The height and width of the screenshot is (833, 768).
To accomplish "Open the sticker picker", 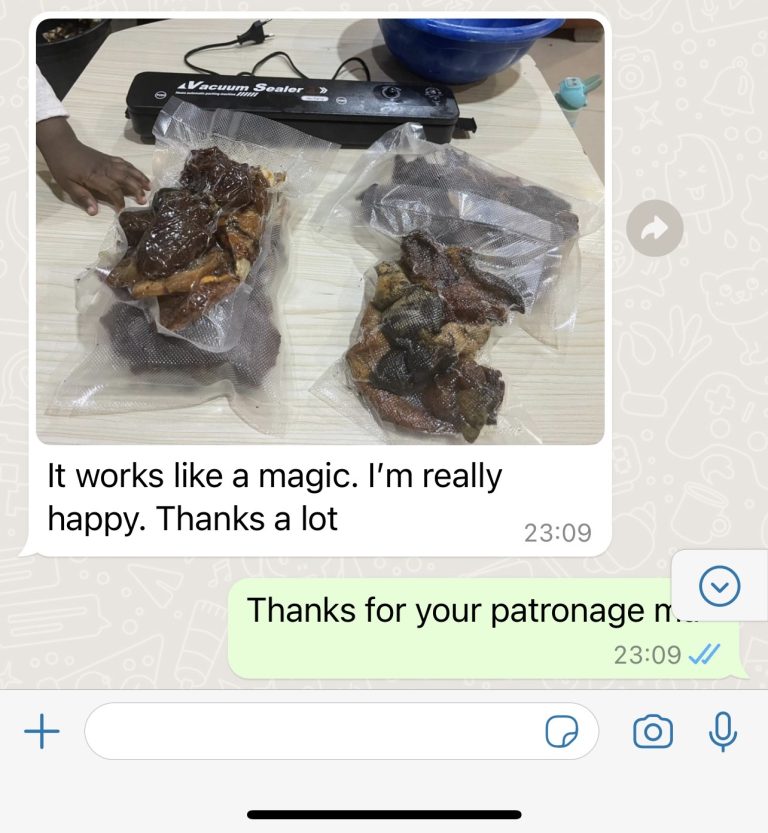I will coord(562,733).
